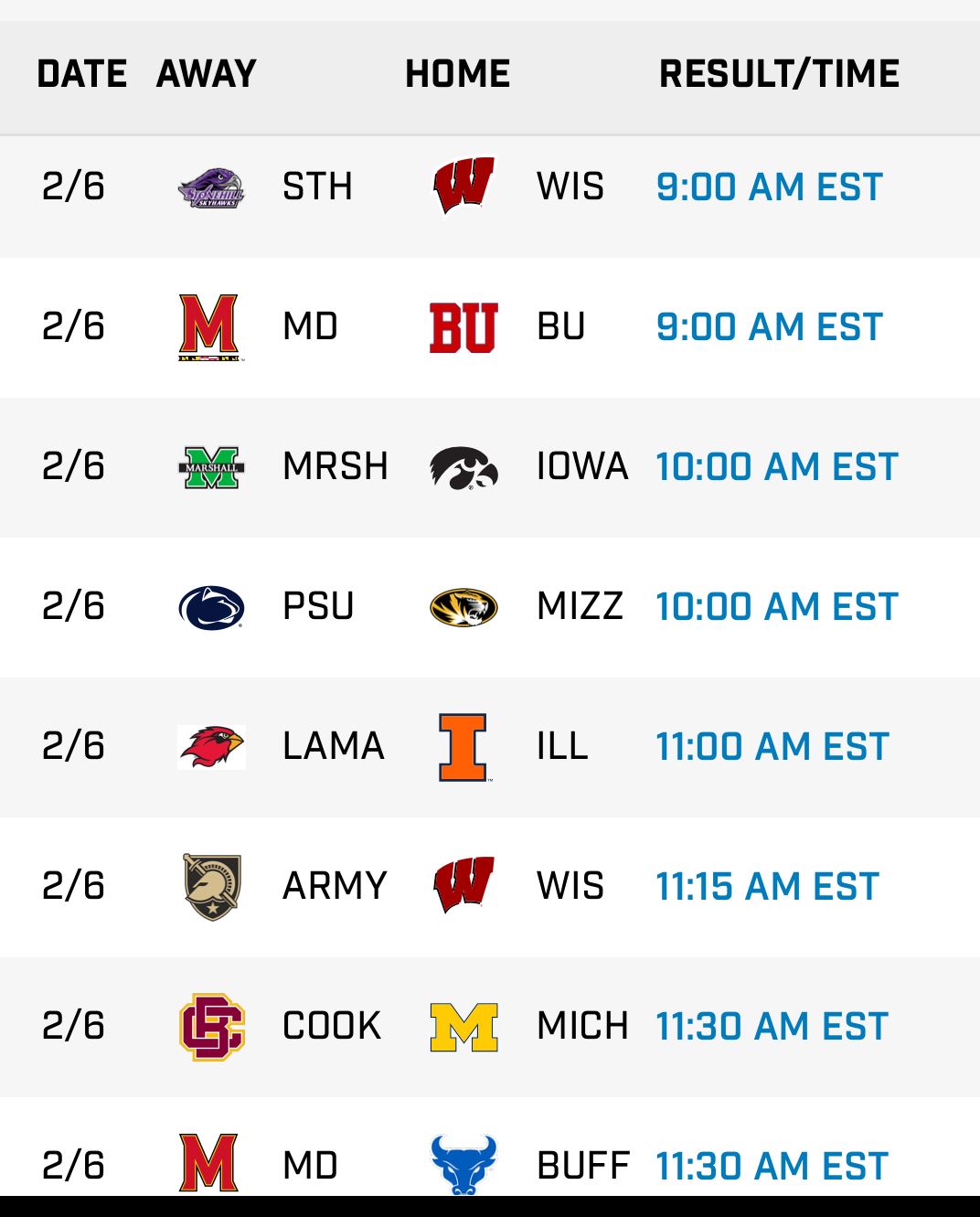Open the 9:00 AM MD at BU game link
980x1217 pixels.
point(769,327)
